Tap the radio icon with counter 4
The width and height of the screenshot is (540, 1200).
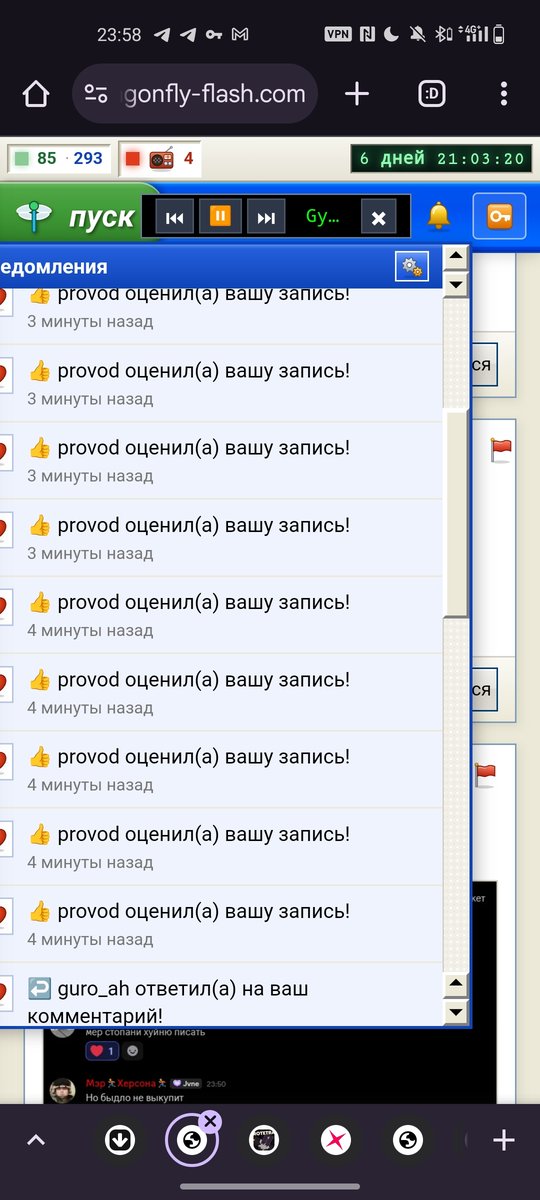pos(162,158)
